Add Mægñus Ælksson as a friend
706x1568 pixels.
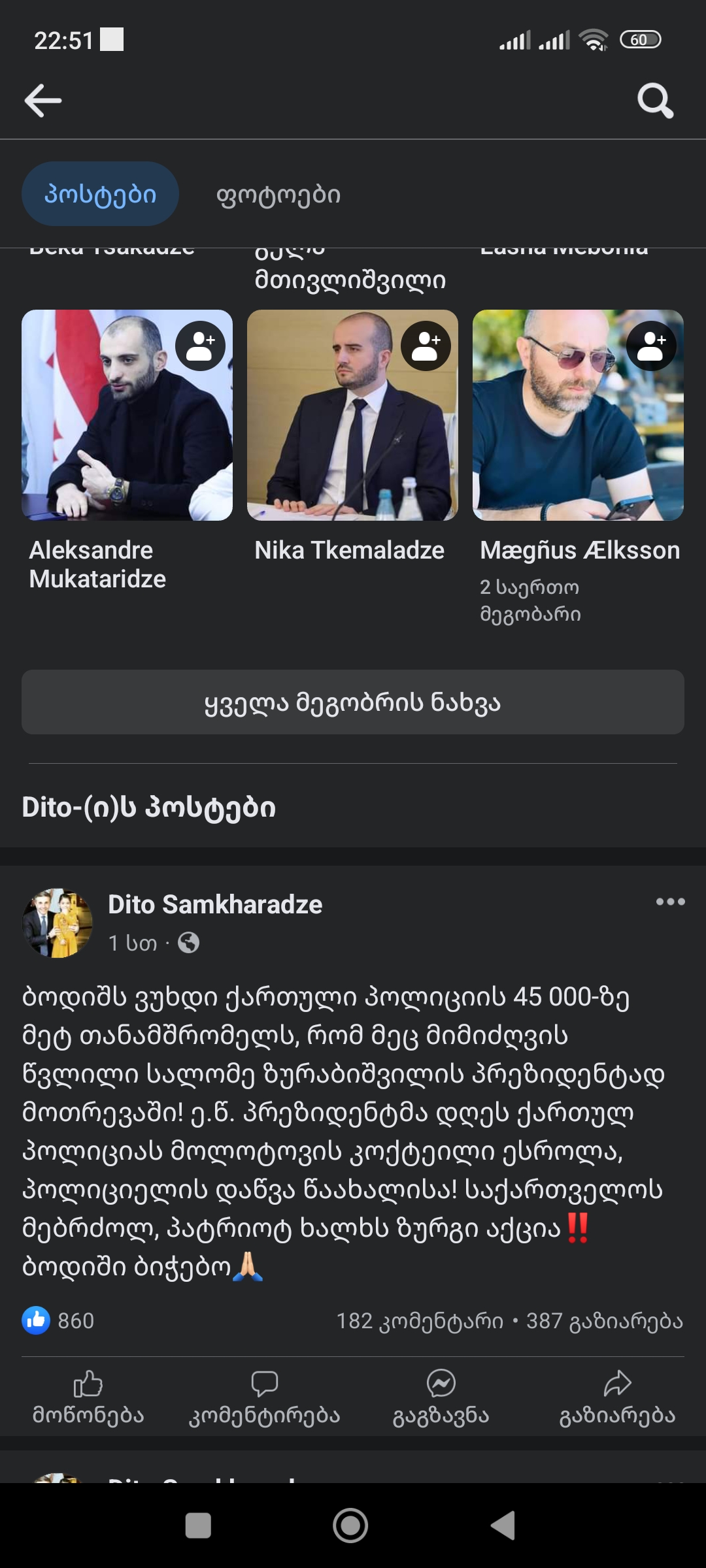click(651, 346)
